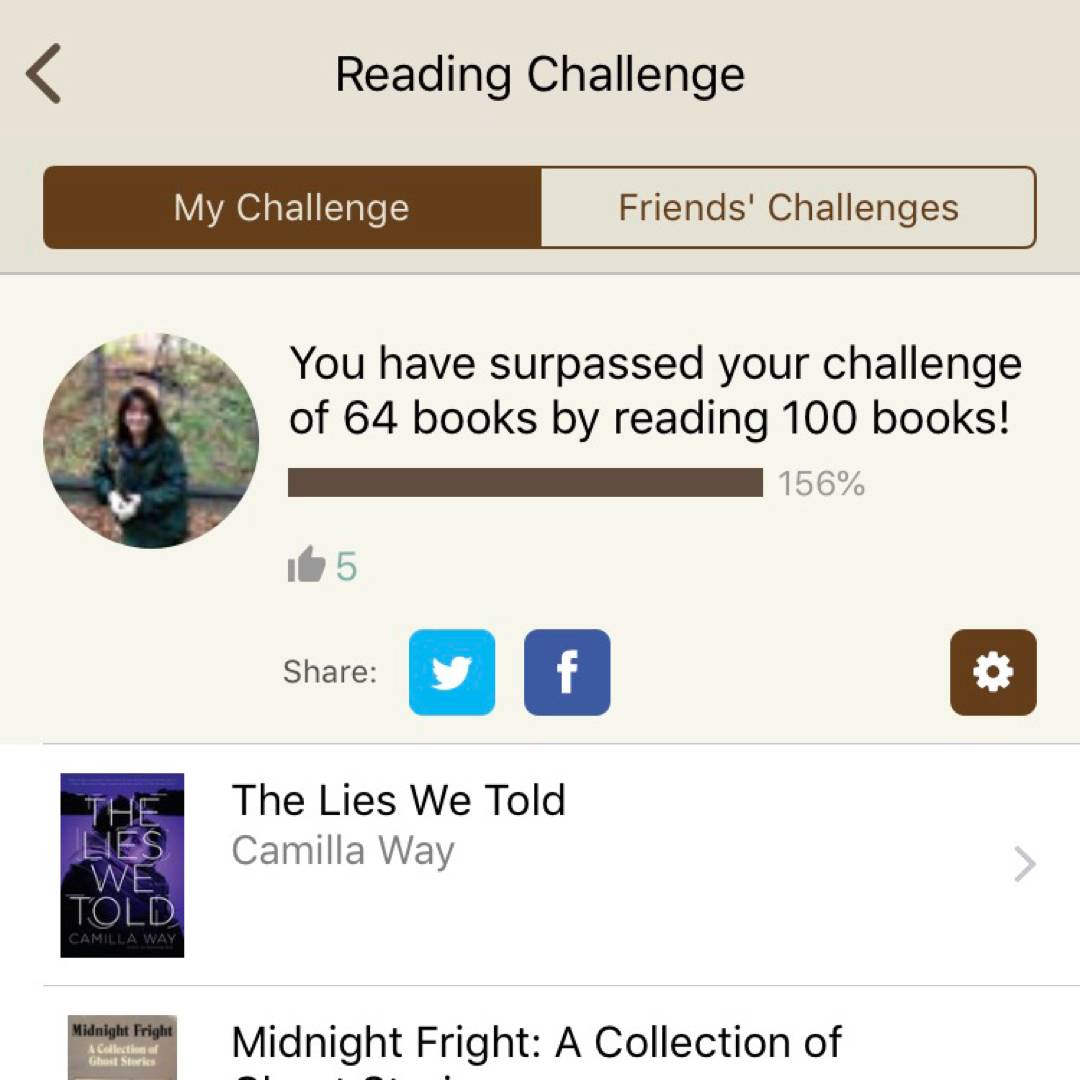Go back from Reading Challenge
Image resolution: width=1080 pixels, height=1080 pixels.
tap(44, 74)
